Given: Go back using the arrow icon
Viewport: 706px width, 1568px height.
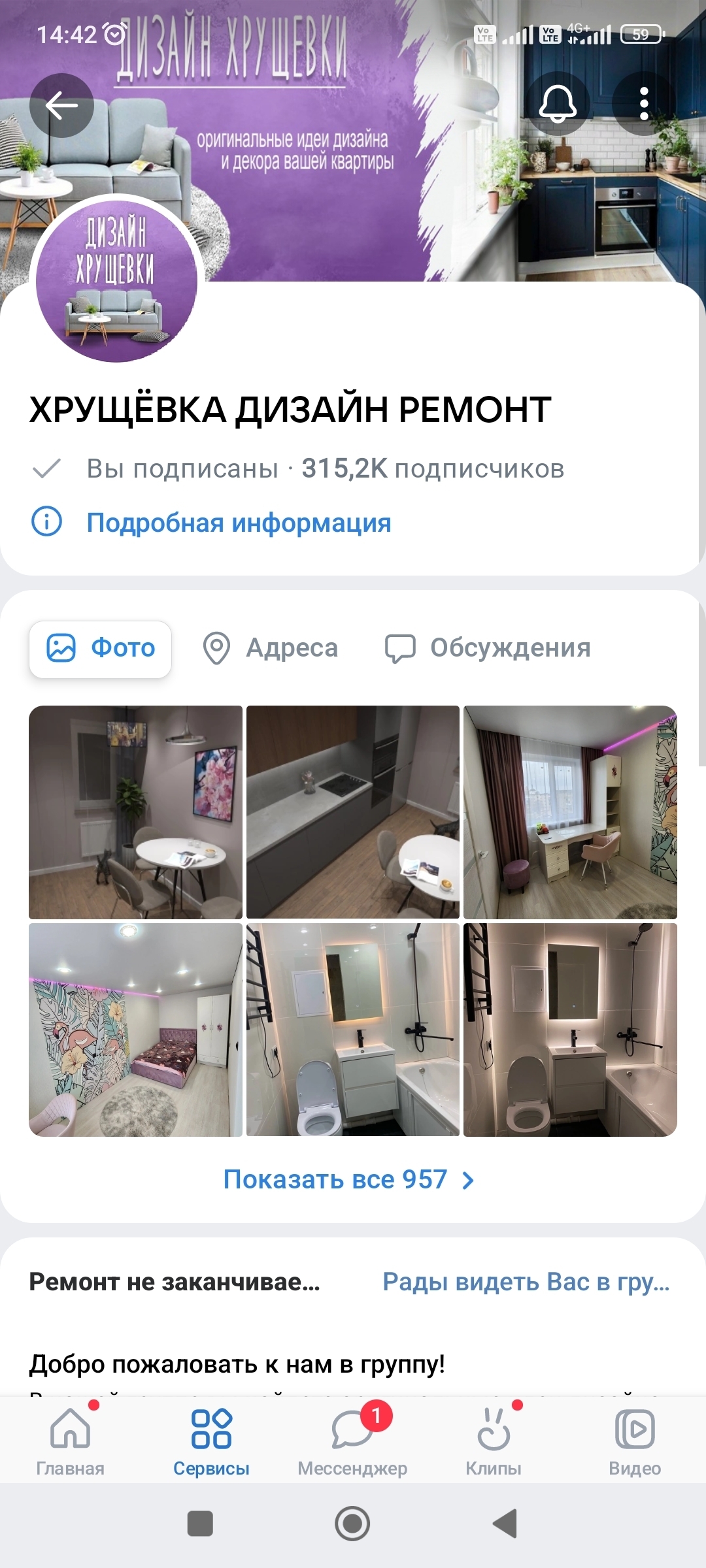Looking at the screenshot, I should (x=62, y=105).
